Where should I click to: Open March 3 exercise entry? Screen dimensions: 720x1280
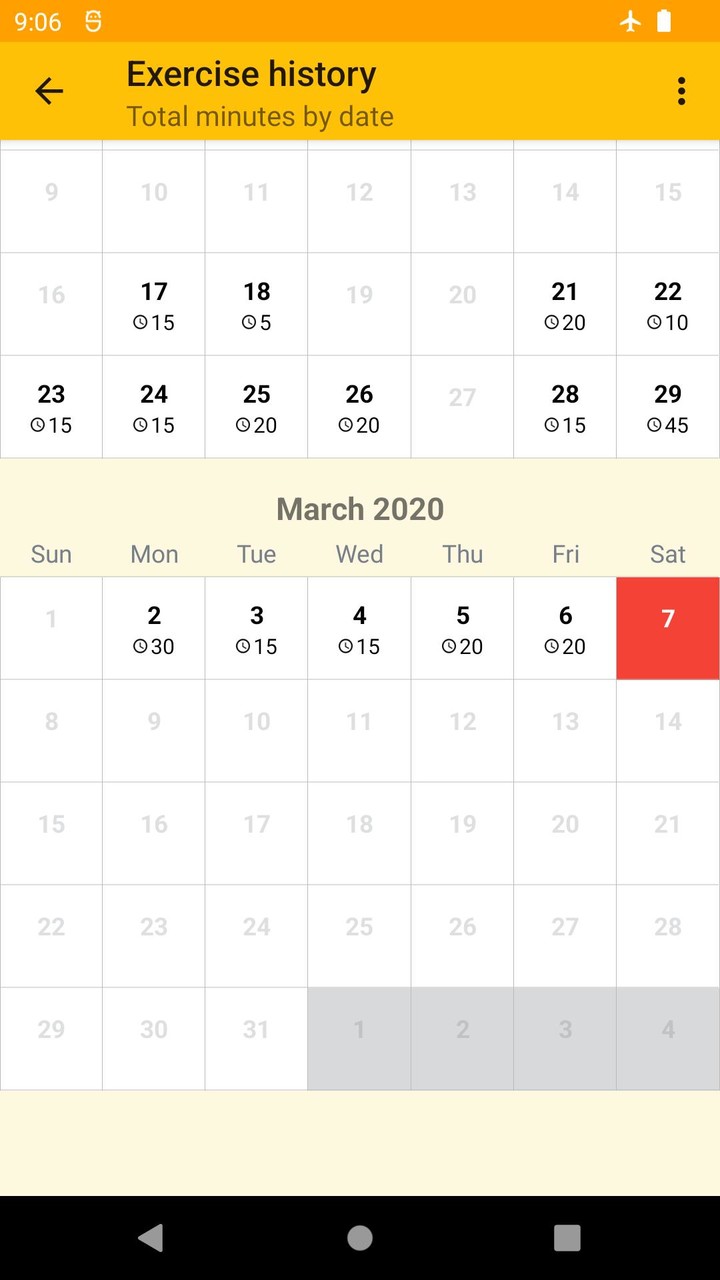[257, 629]
